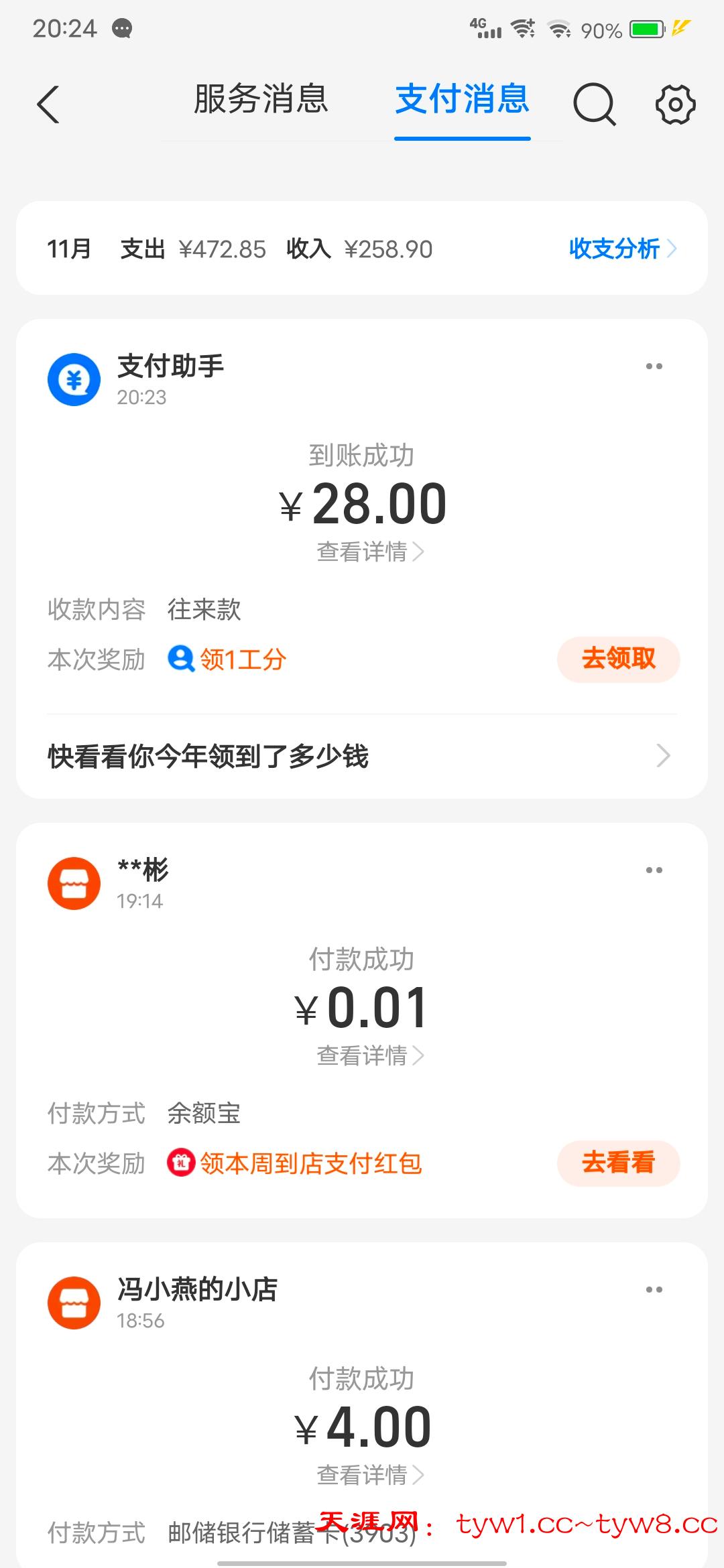
Task: Switch to the 服务消息 tab
Action: tap(259, 101)
